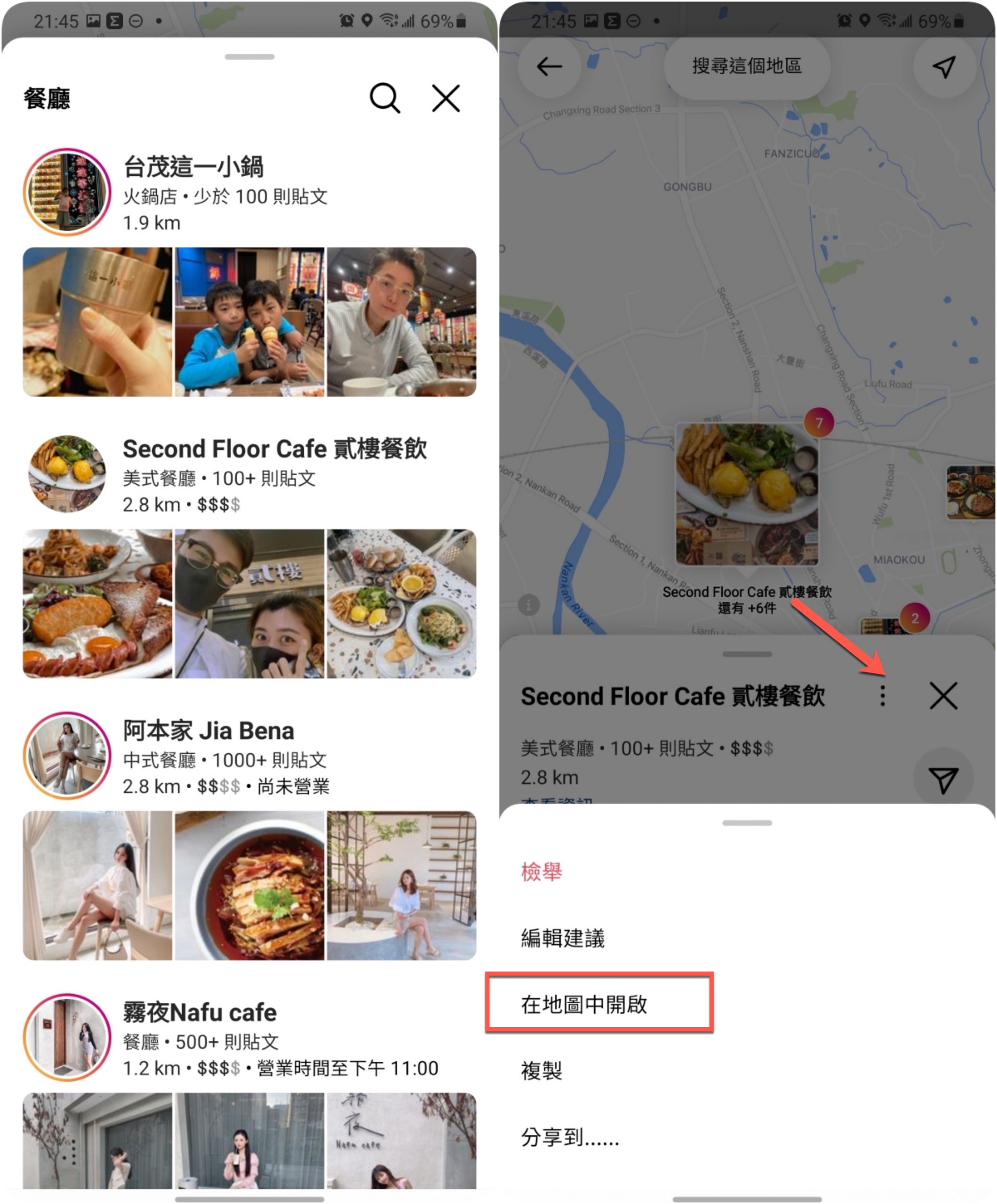Open the three-dot menu beside Second Floor Cafe
The height and width of the screenshot is (1204, 997).
pyautogui.click(x=883, y=696)
